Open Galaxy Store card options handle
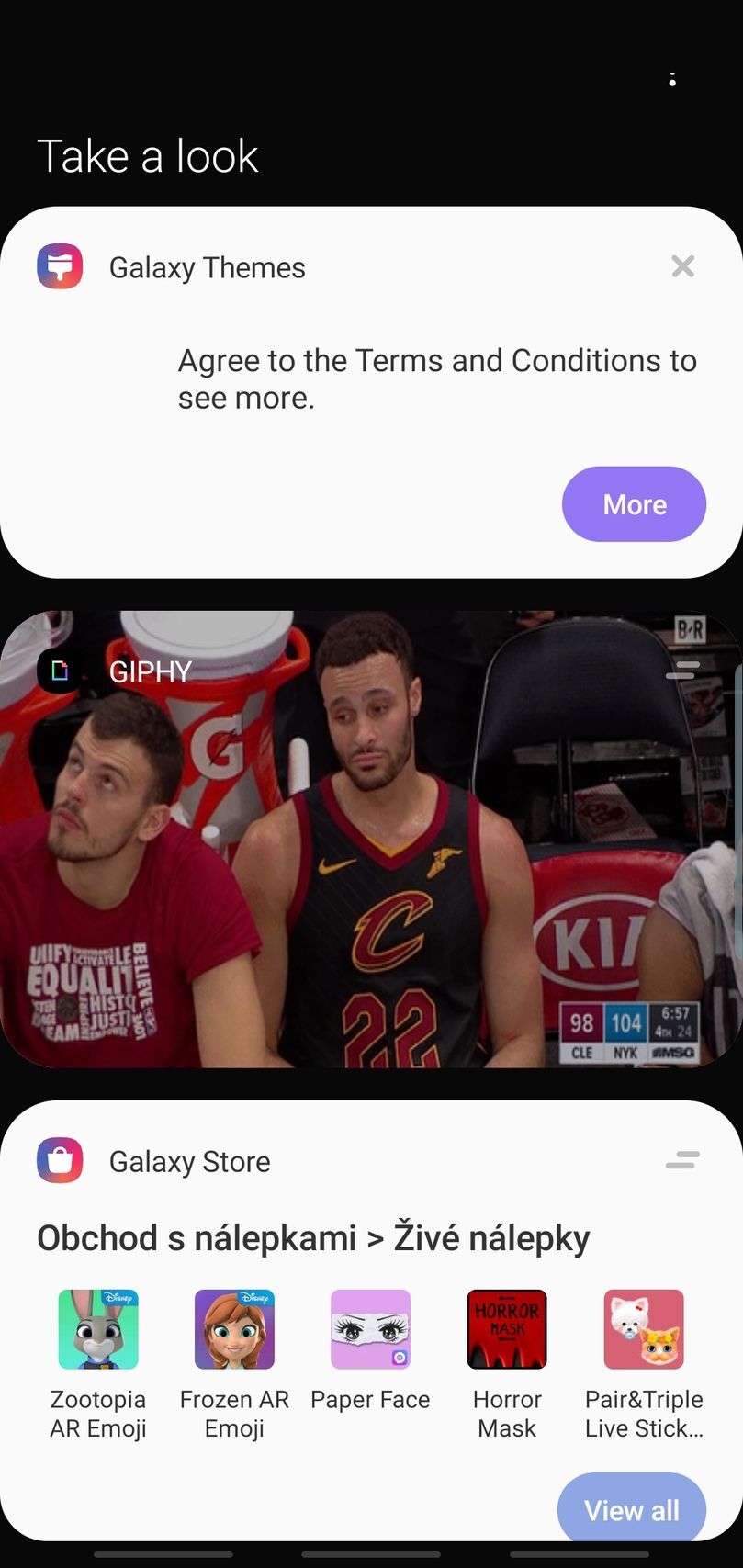This screenshot has height=1568, width=743. click(x=682, y=1160)
